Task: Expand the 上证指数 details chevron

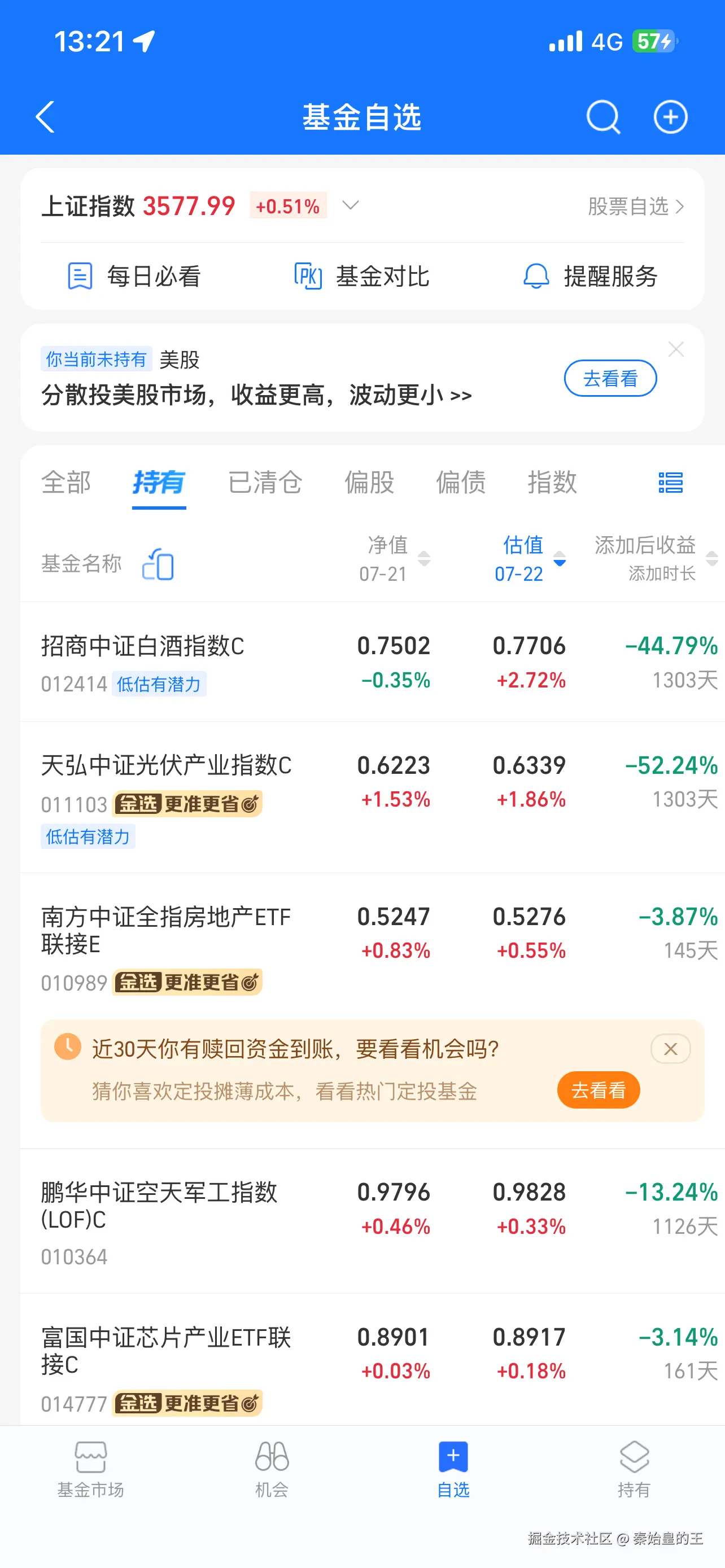Action: click(350, 207)
